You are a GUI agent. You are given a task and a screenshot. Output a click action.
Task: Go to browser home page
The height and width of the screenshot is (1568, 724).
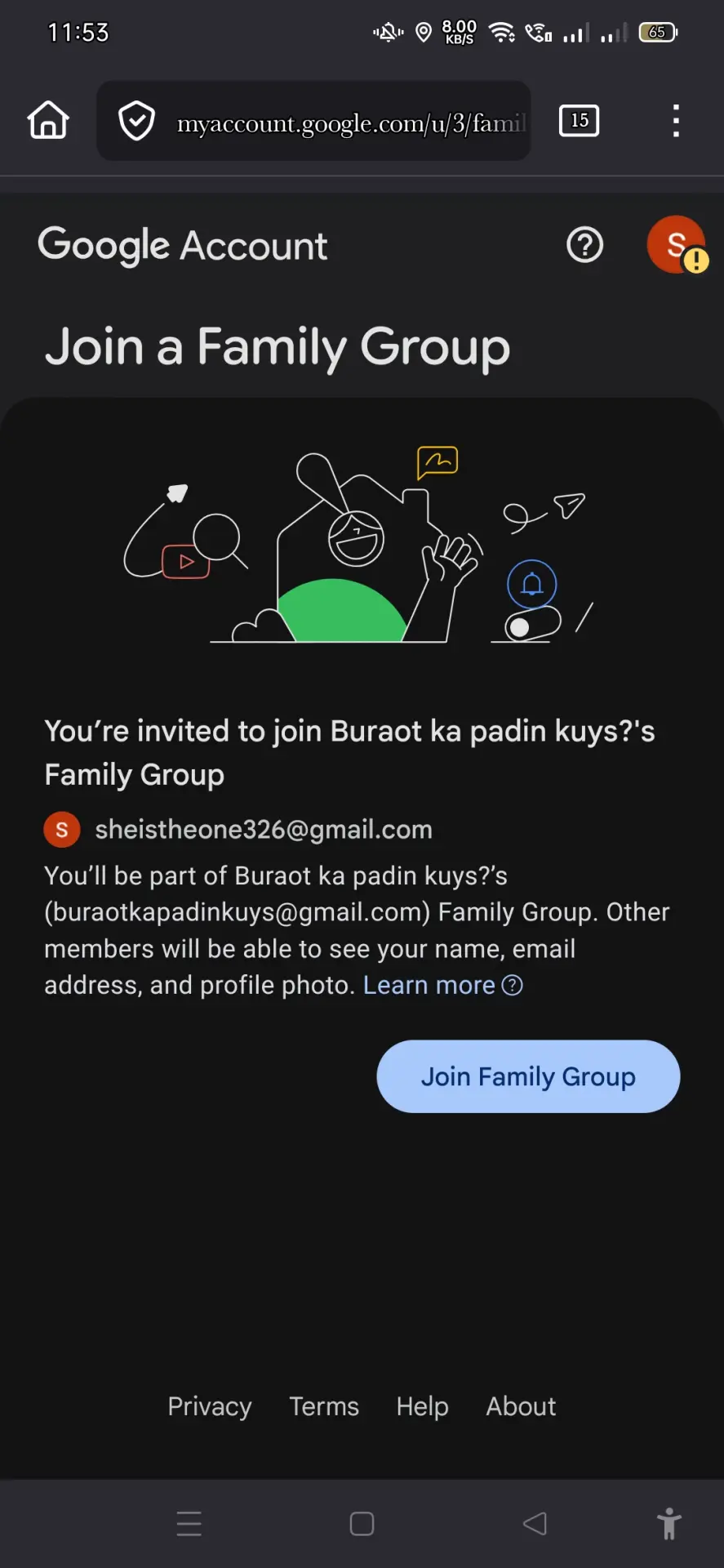[48, 121]
